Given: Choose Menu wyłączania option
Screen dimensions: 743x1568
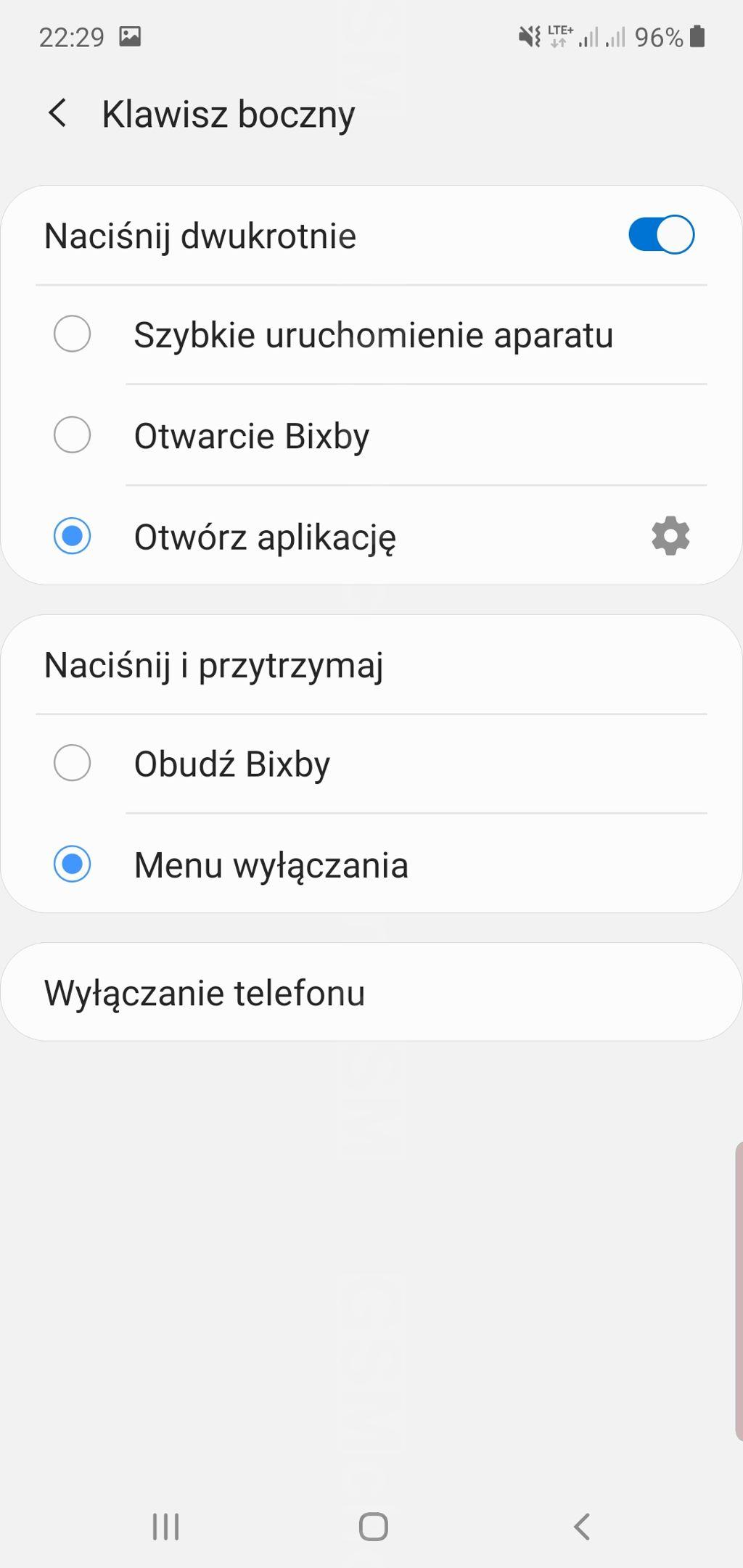Looking at the screenshot, I should coord(371,865).
